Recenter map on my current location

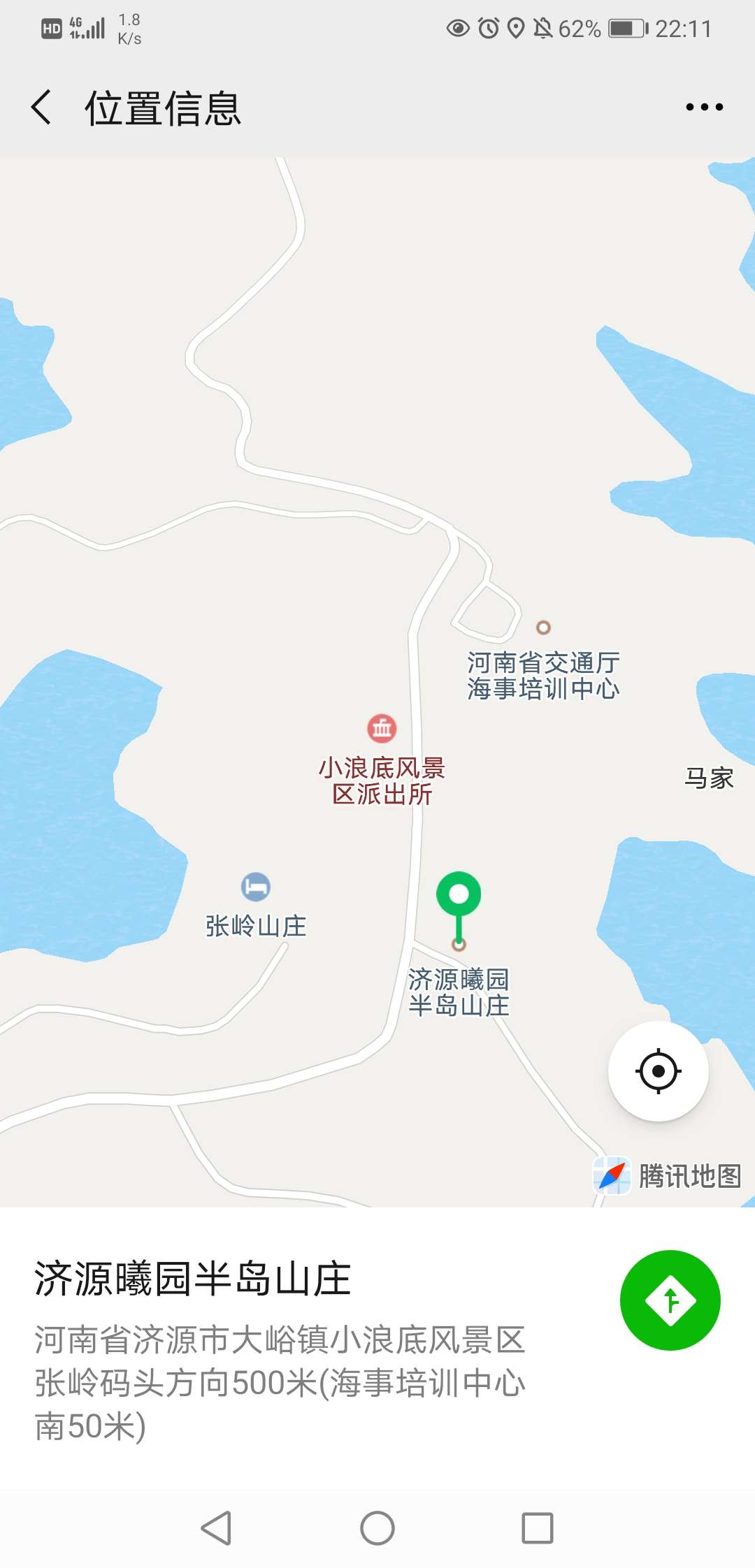click(658, 1071)
